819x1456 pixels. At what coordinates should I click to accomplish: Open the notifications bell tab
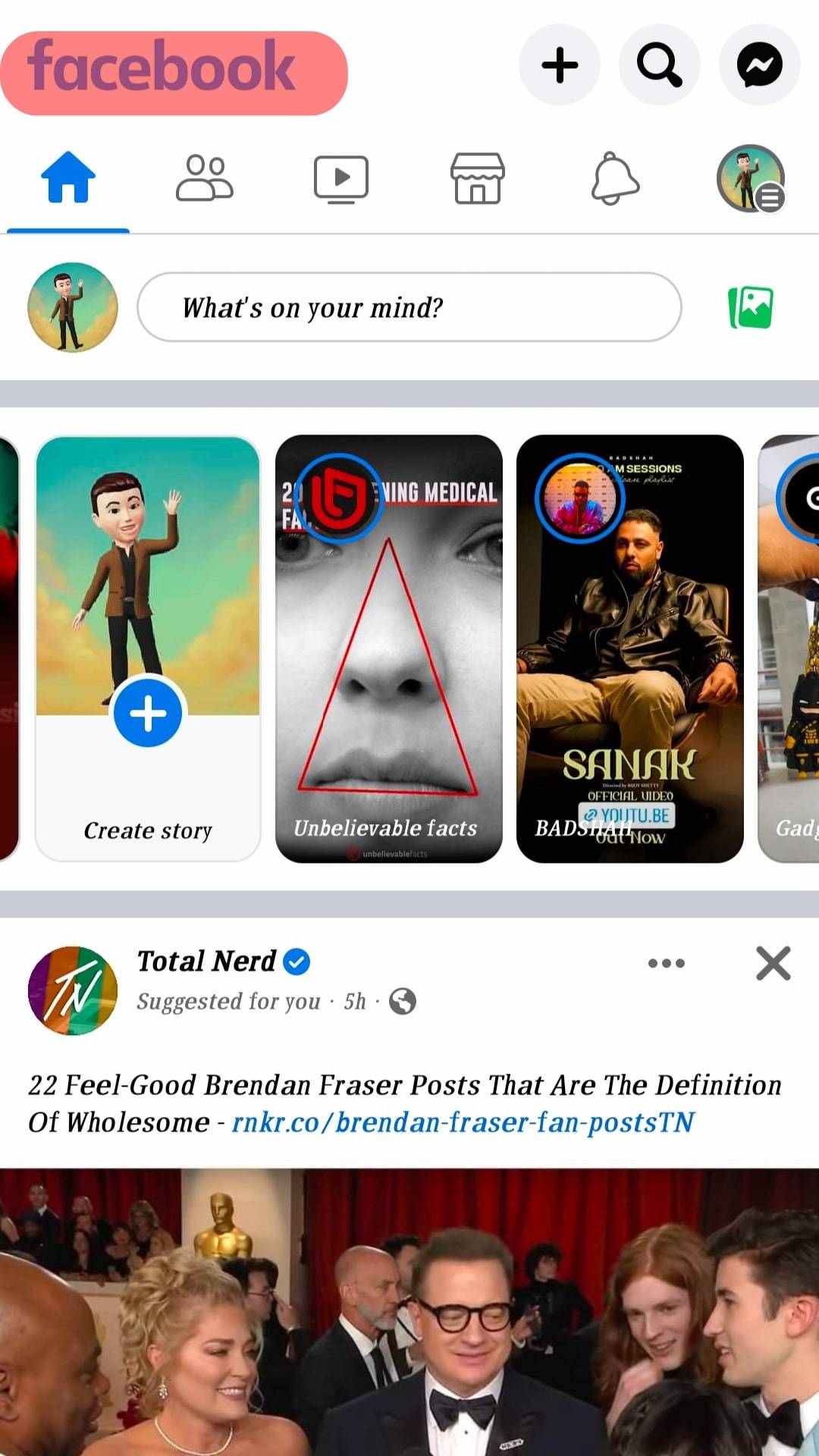coord(615,179)
